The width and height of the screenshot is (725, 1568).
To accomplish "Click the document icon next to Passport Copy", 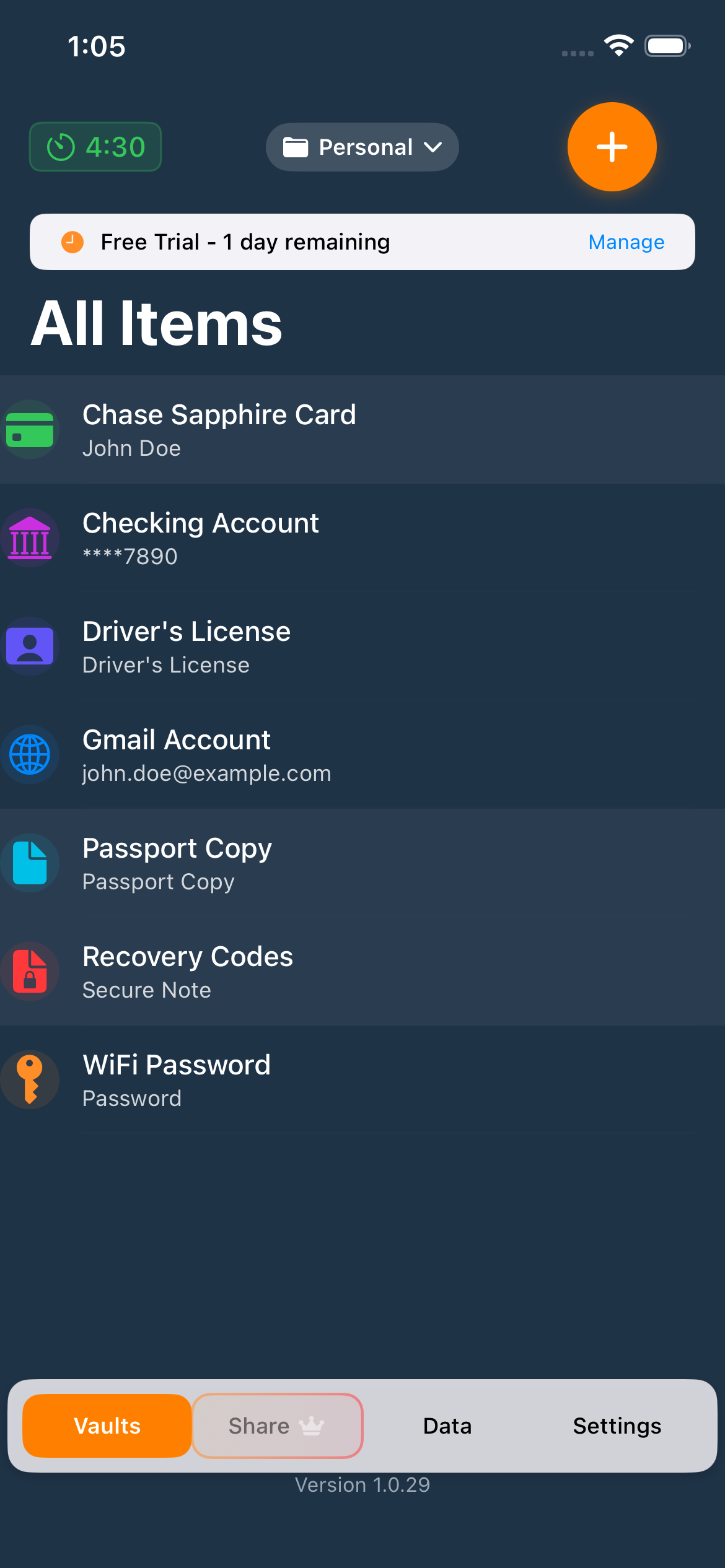I will [30, 863].
